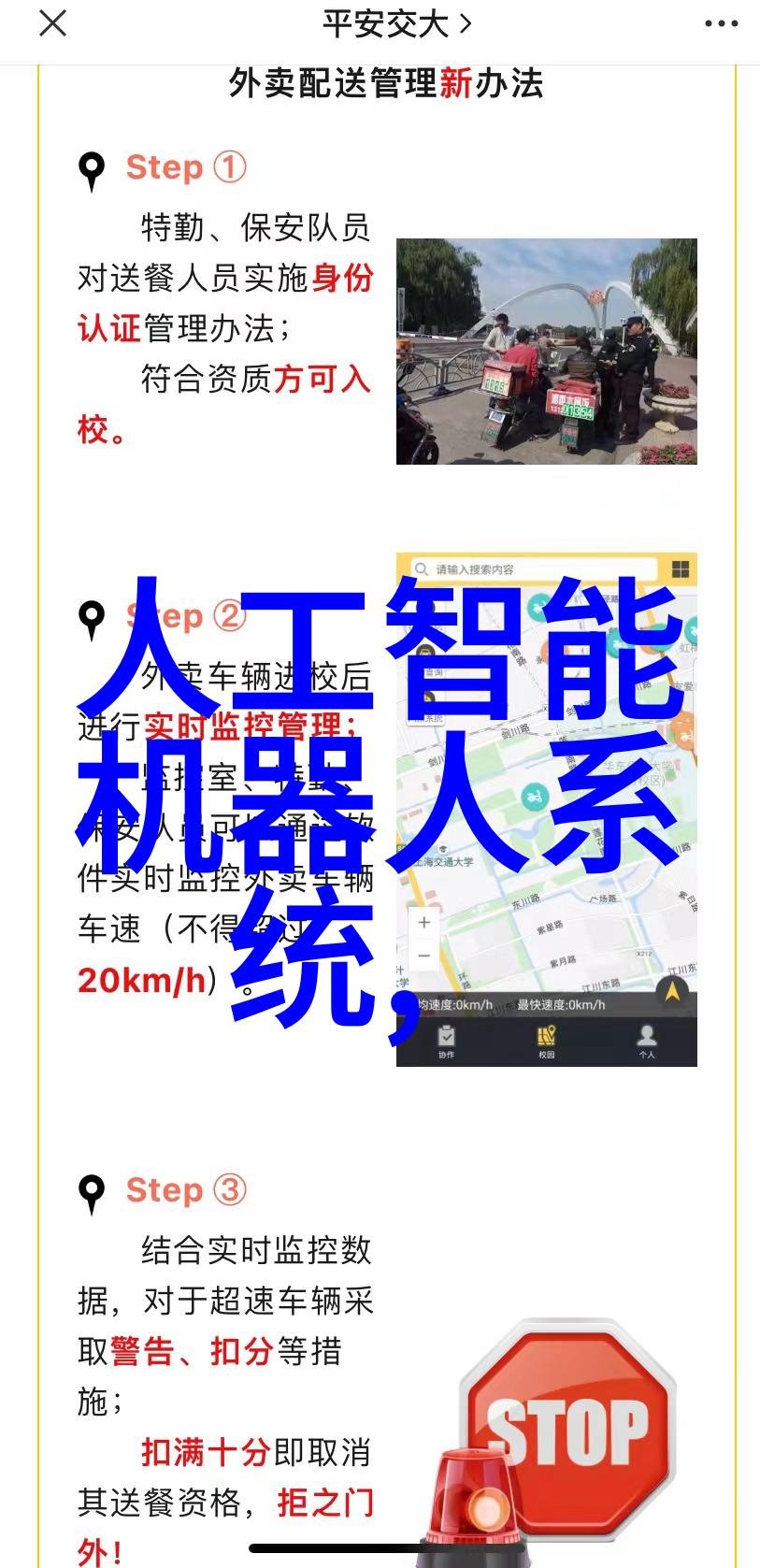View the delivery scooter photo in Step ①
The image size is (760, 1568).
[546, 352]
